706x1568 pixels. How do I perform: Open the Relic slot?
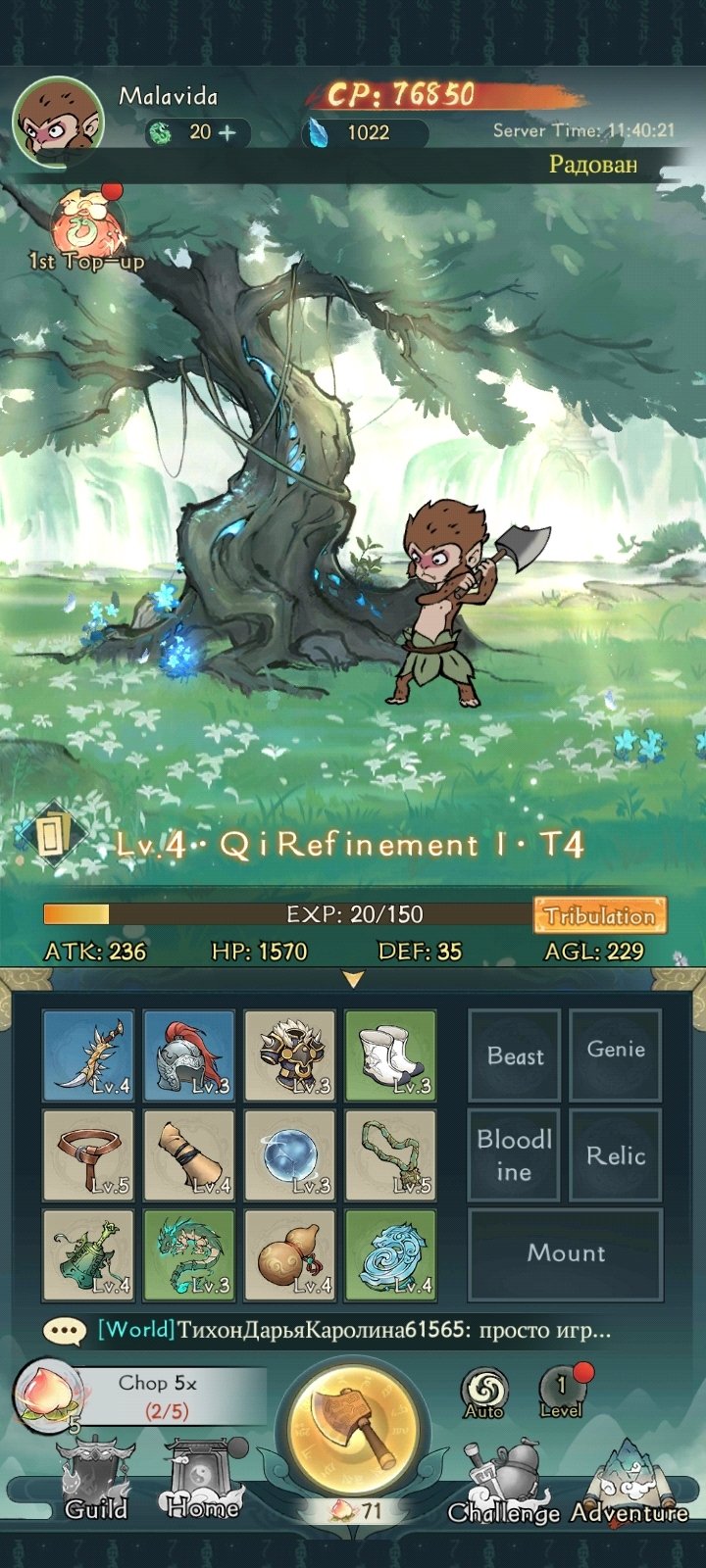[616, 1155]
